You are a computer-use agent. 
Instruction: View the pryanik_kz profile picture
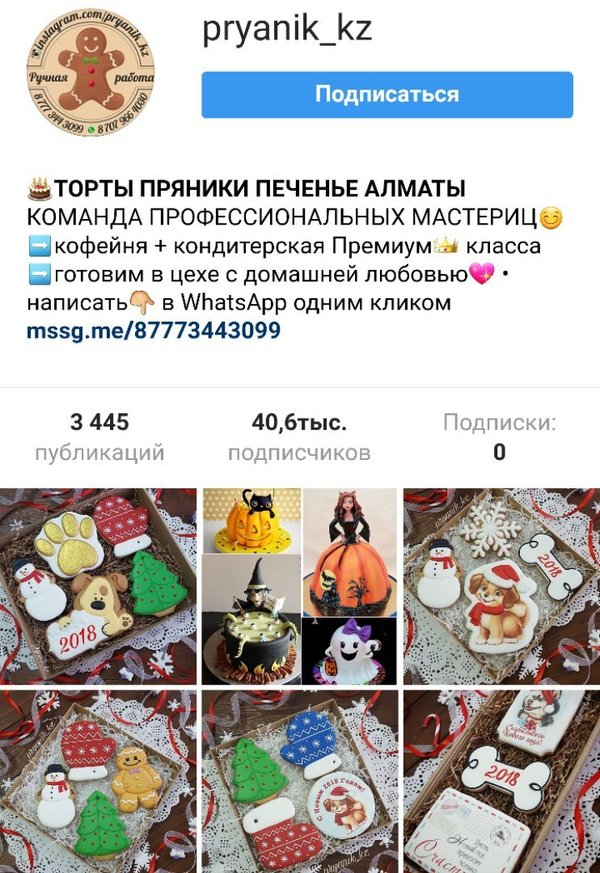(x=91, y=86)
